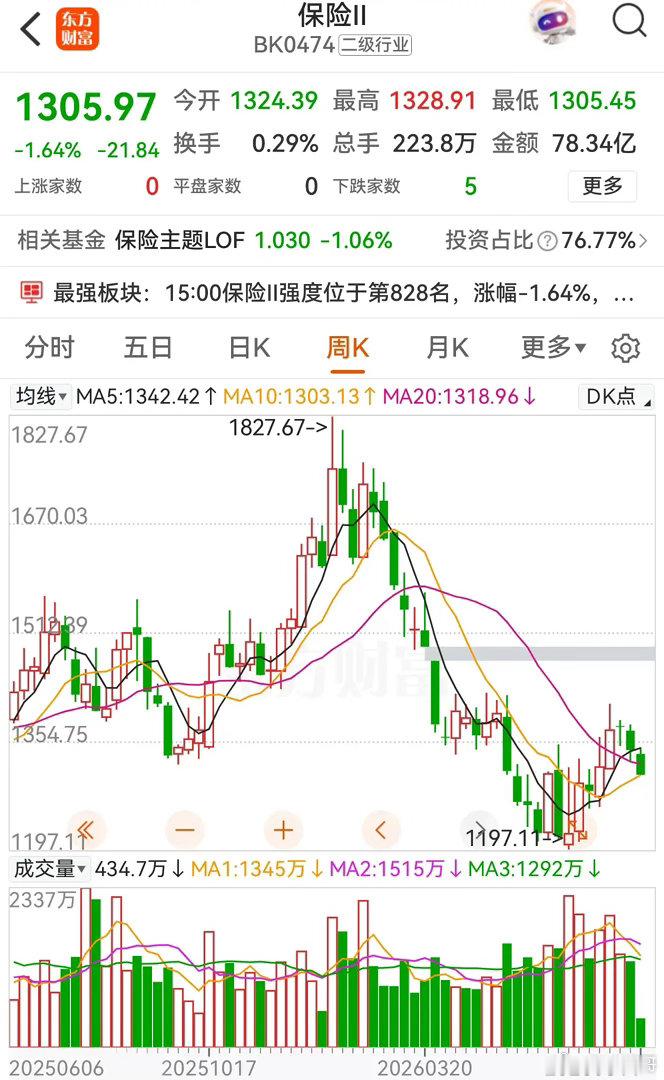Tap the 更多 button beside 下跌家数

click(602, 186)
